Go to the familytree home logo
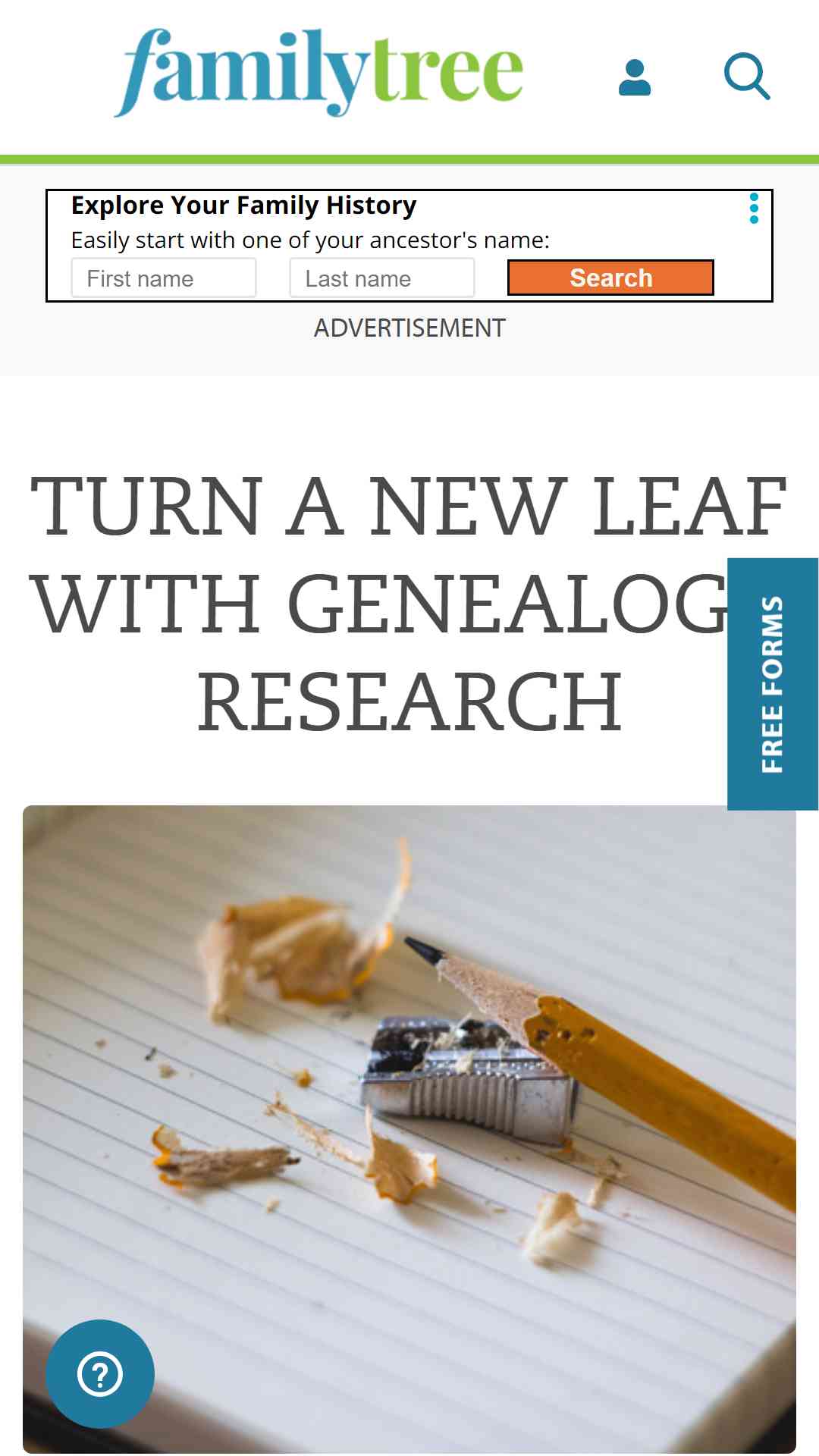819x1456 pixels. 318,73
